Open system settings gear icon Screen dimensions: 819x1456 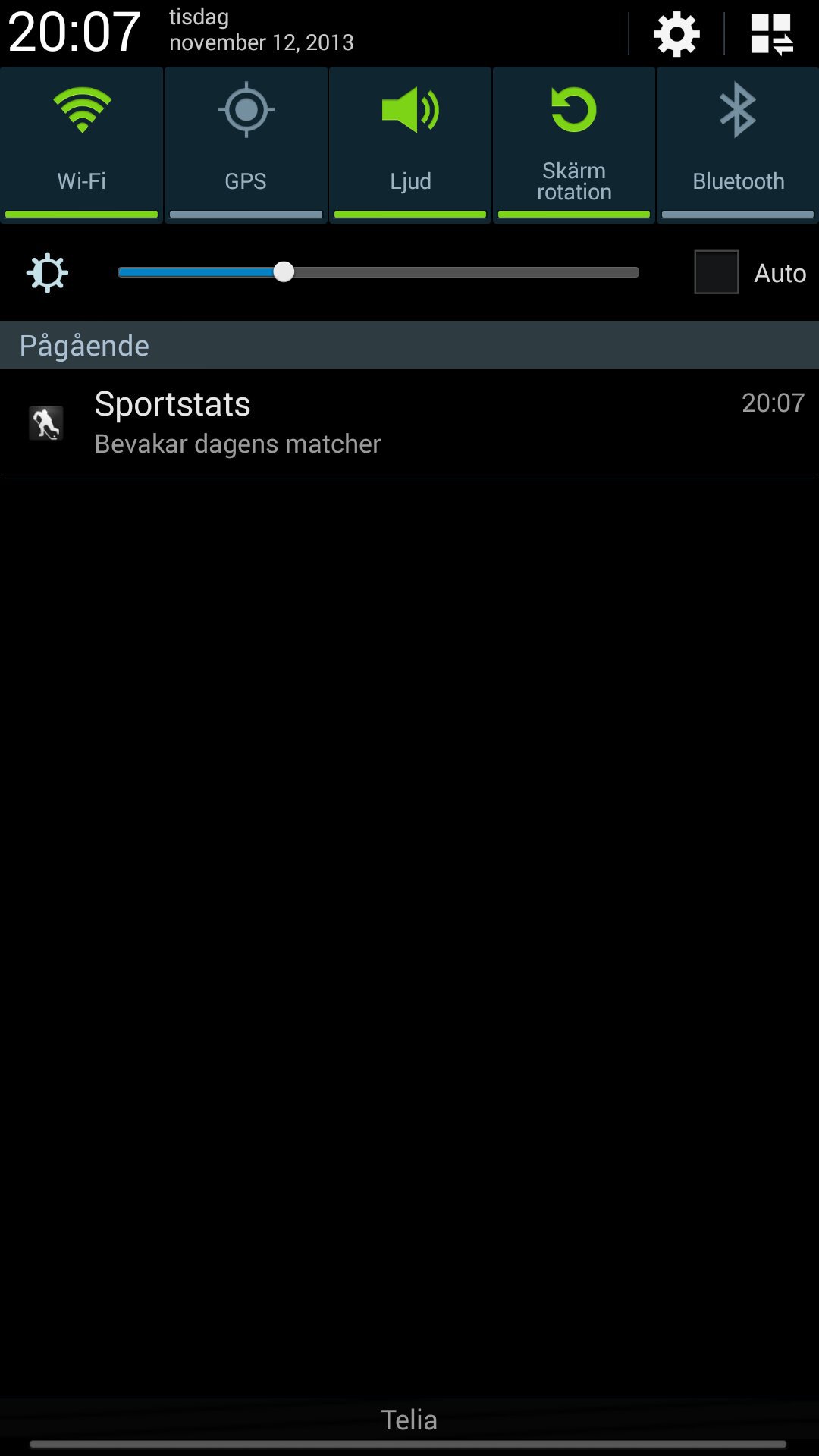(x=676, y=34)
